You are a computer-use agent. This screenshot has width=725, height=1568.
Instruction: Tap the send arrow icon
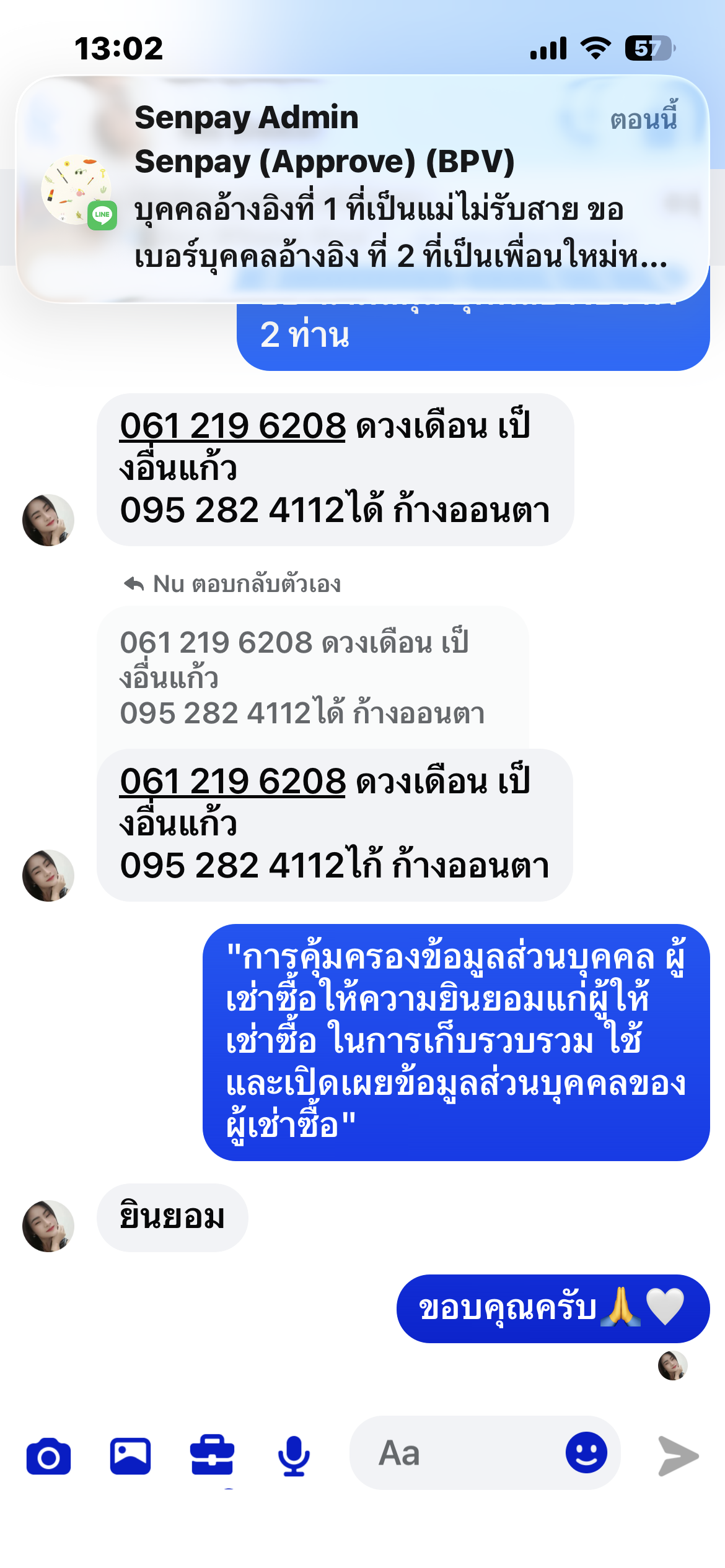(678, 1457)
